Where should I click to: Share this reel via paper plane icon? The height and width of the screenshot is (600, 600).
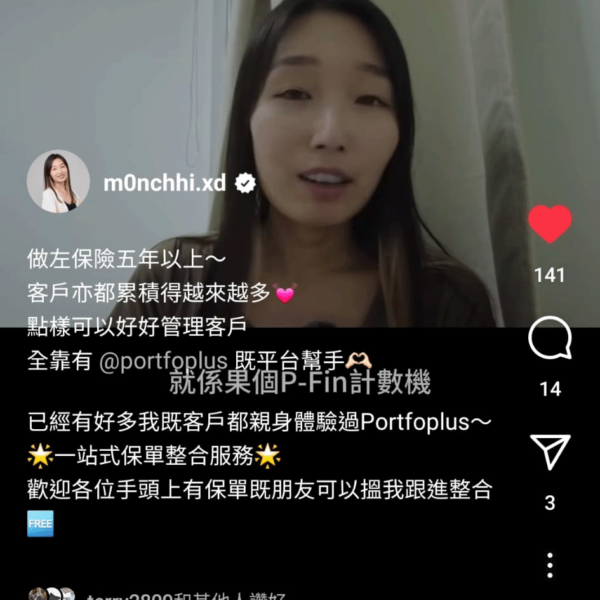tap(550, 453)
